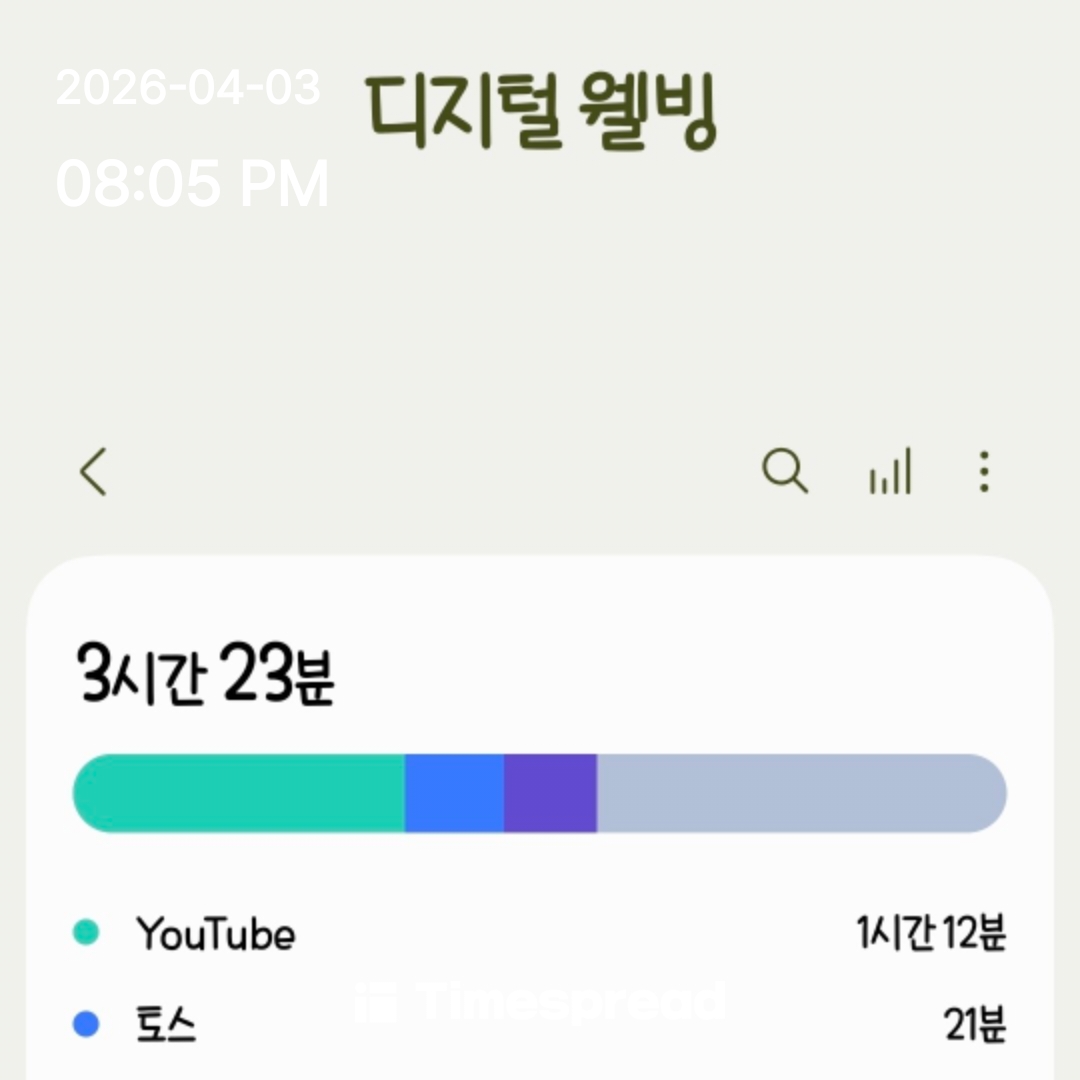This screenshot has width=1080, height=1080.
Task: Go back with the arrow icon
Action: 94,472
